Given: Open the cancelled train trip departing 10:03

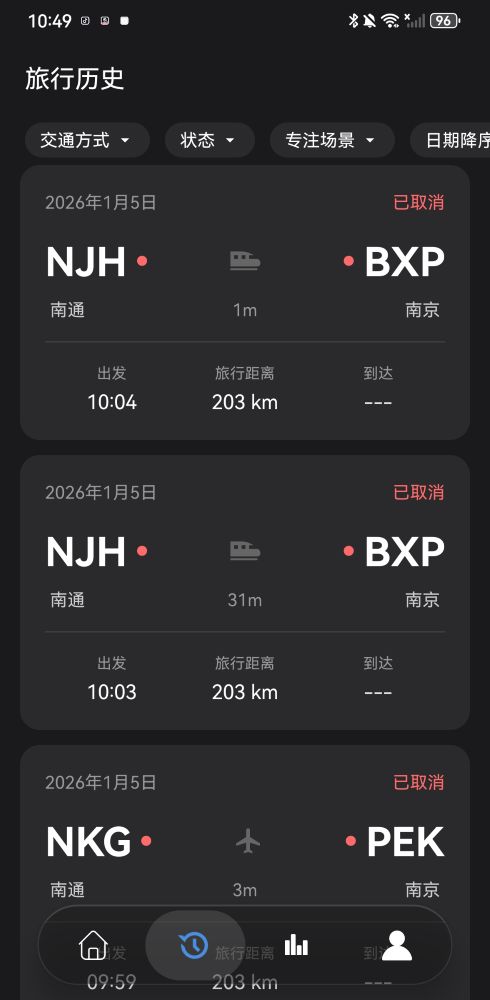Looking at the screenshot, I should pyautogui.click(x=245, y=592).
